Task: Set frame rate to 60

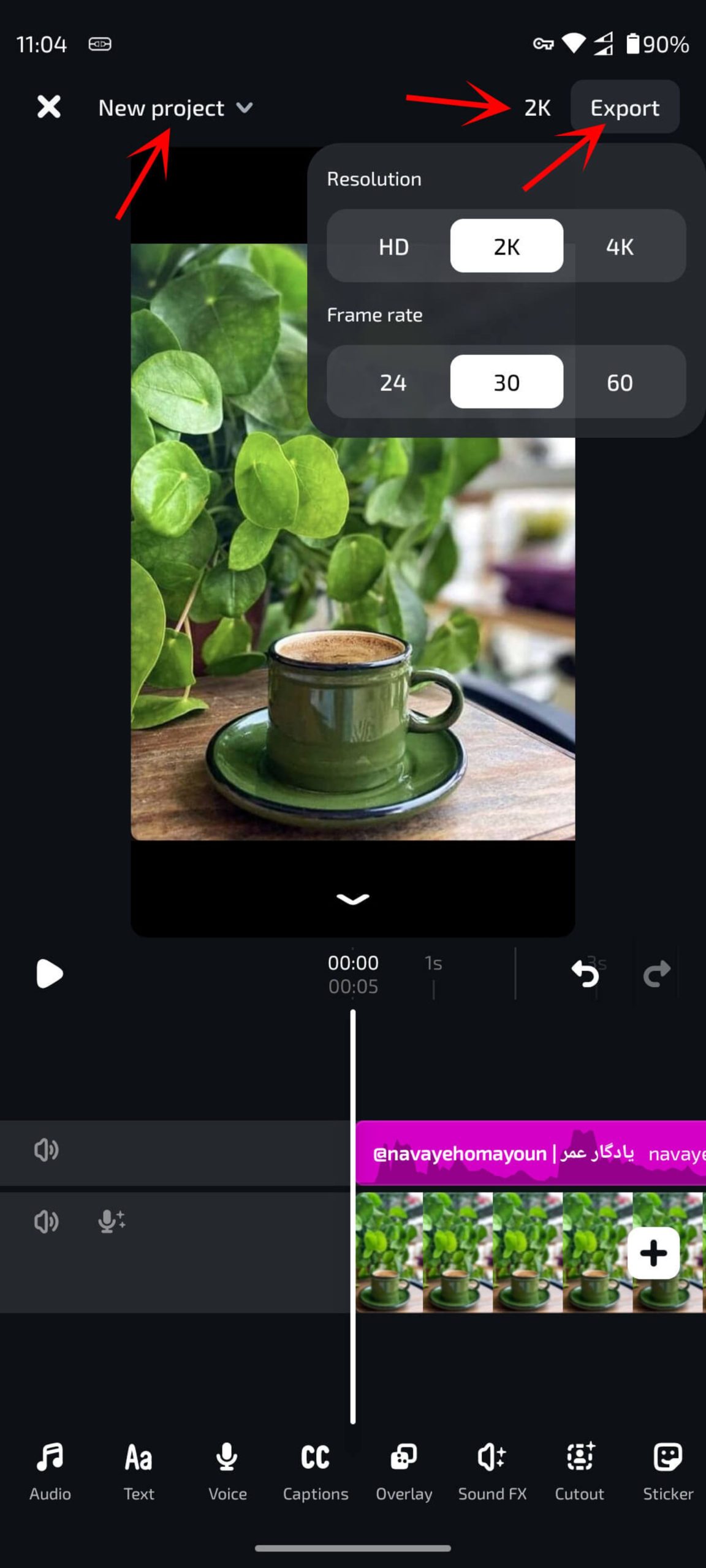Action: pos(620,382)
